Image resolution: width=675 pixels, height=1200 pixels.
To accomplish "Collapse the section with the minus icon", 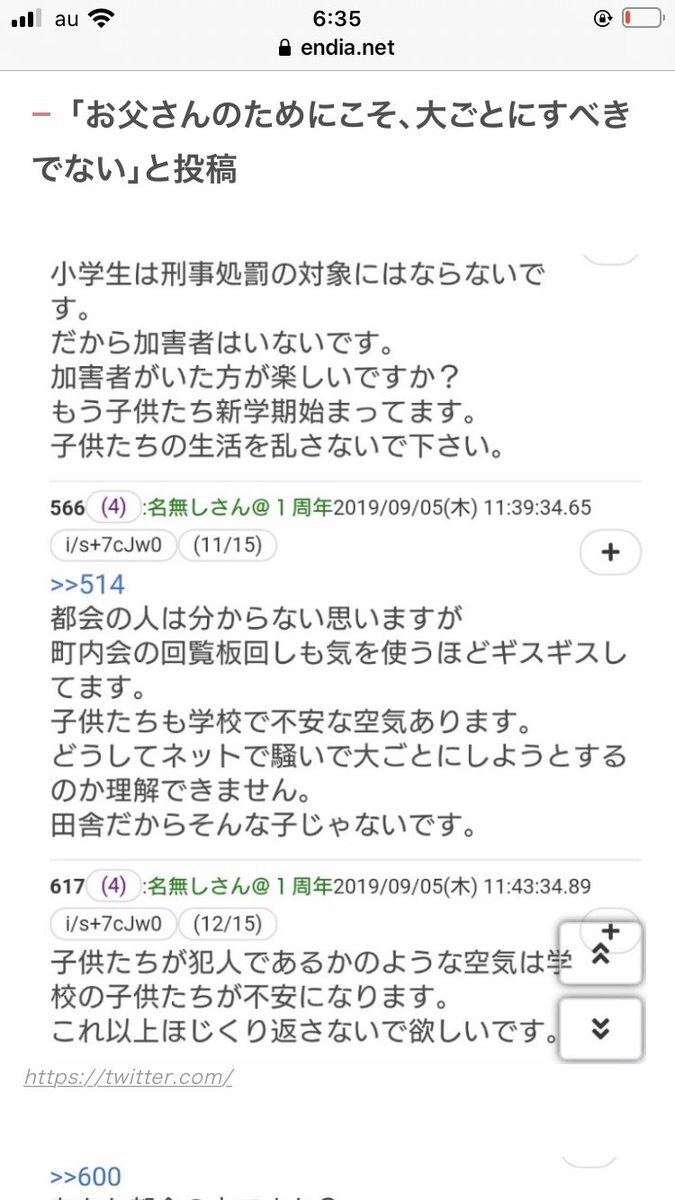I will pos(40,115).
